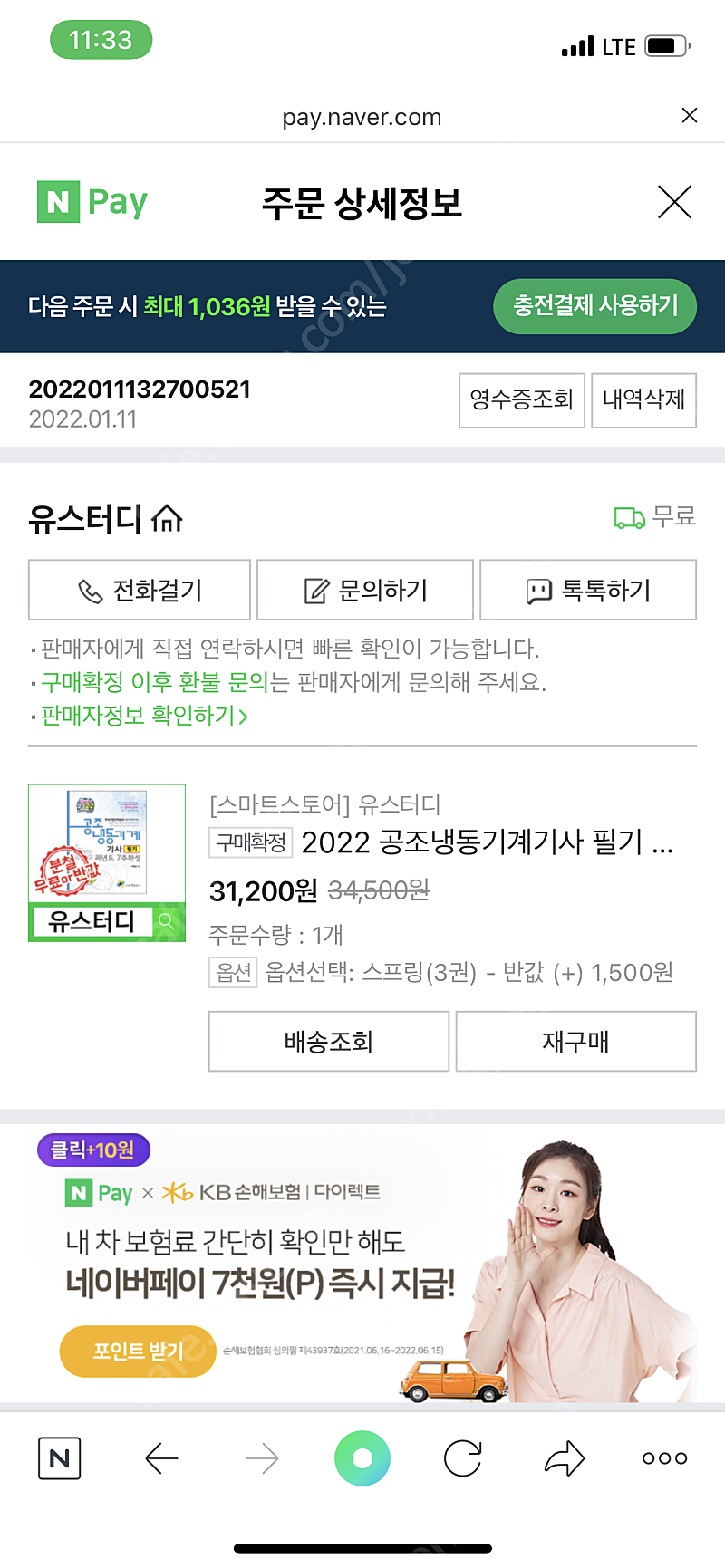The height and width of the screenshot is (1568, 725).
Task: Tap the delivery truck icon next to 무료
Action: [x=627, y=516]
